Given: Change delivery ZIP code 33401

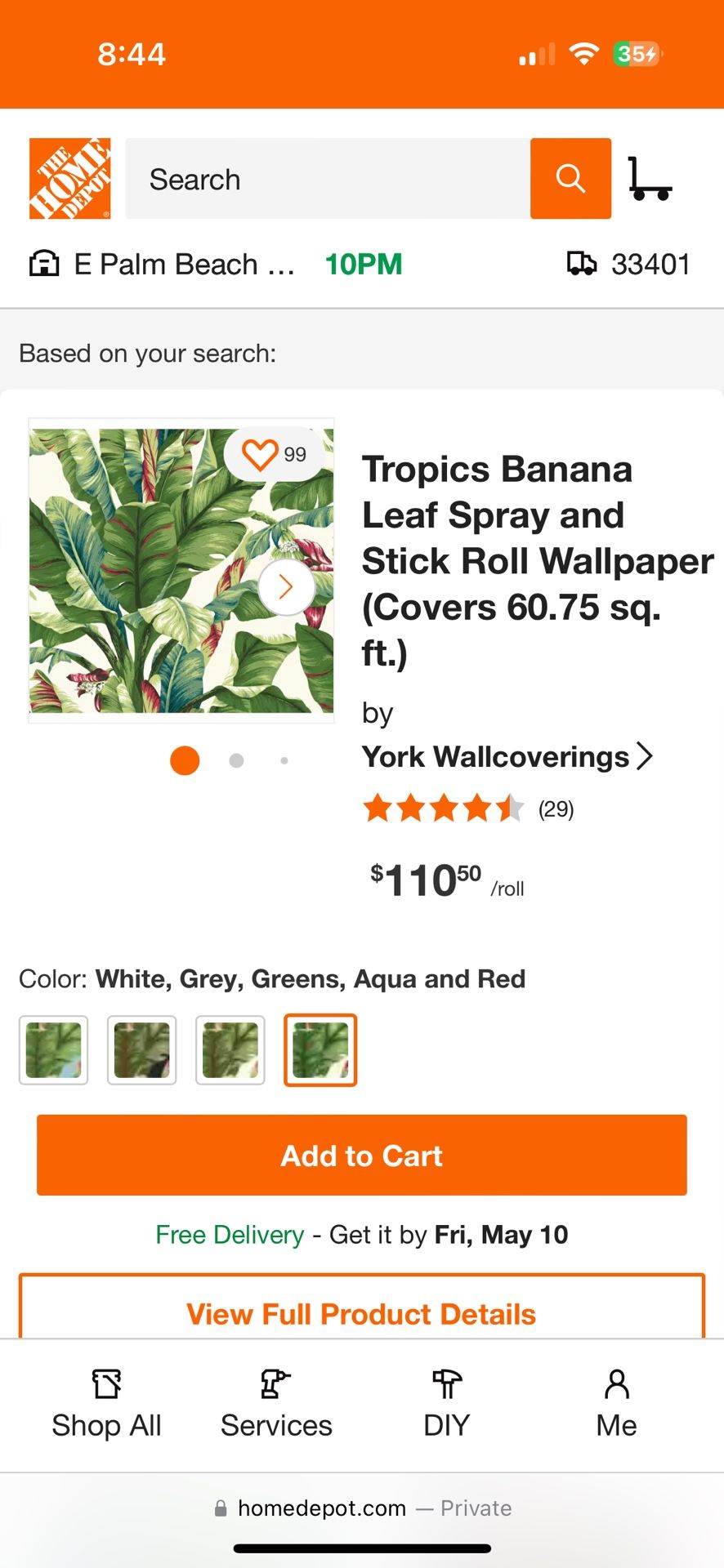Looking at the screenshot, I should coord(630,265).
